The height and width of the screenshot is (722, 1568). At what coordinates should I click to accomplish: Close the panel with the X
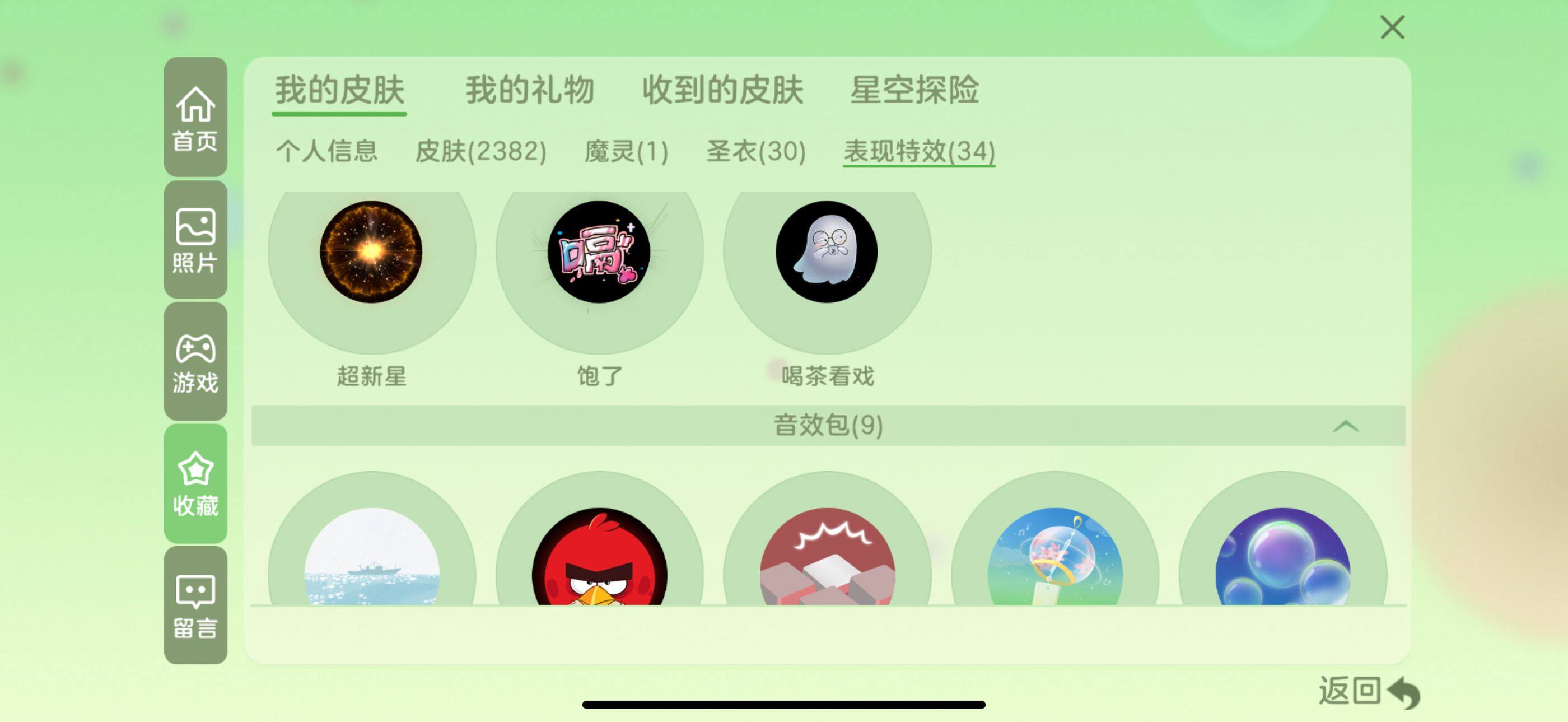click(x=1392, y=27)
